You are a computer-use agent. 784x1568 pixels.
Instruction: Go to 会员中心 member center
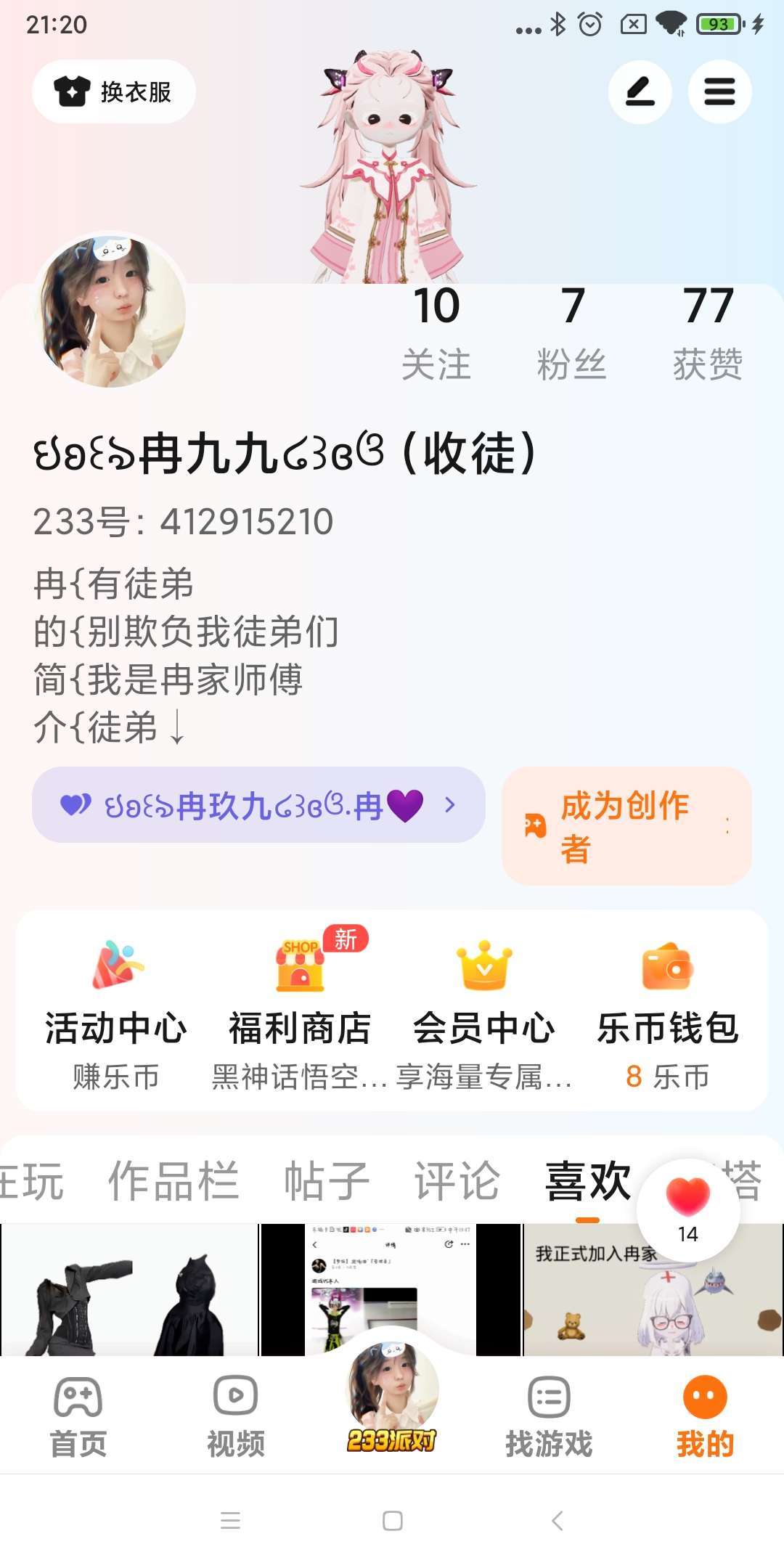(x=483, y=1011)
